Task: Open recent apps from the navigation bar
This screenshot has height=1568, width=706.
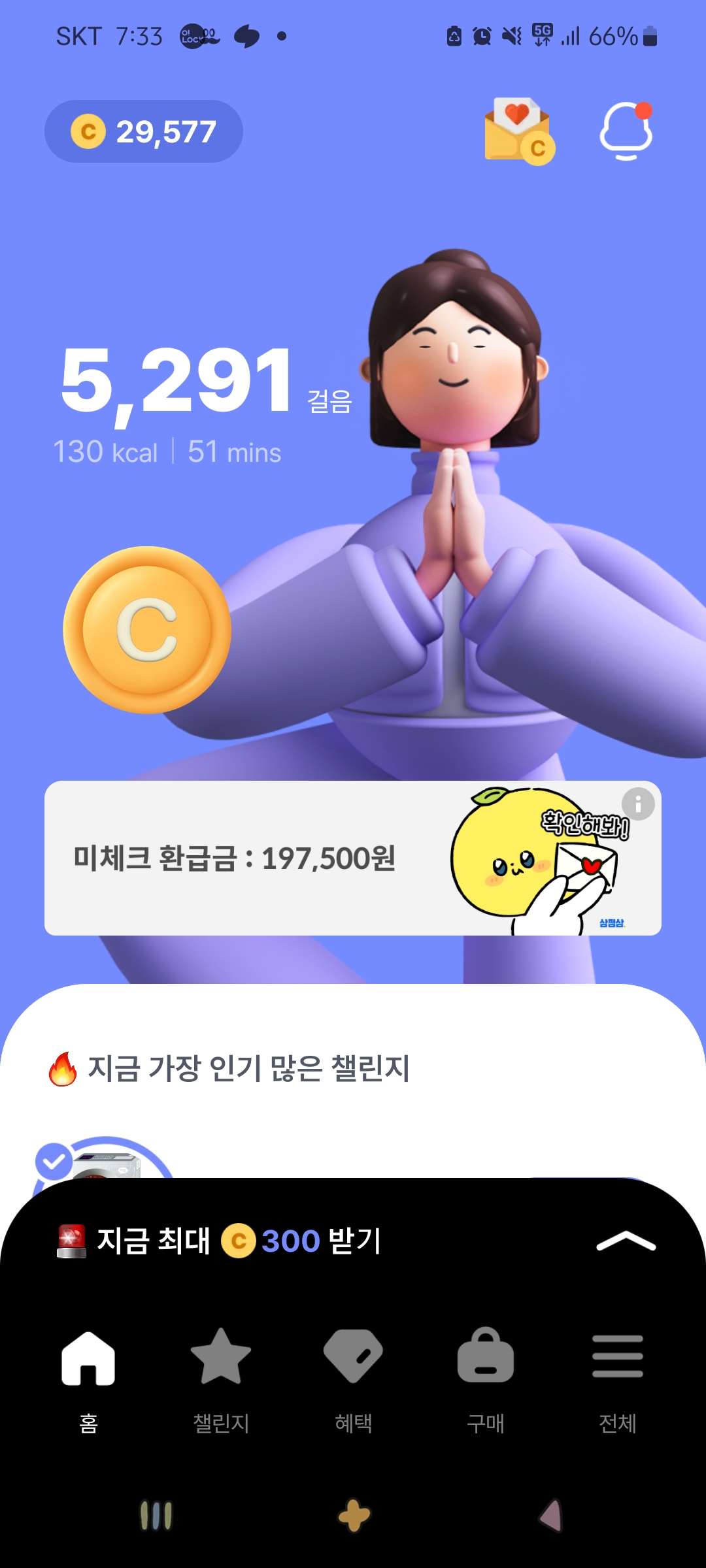Action: pos(156,1515)
